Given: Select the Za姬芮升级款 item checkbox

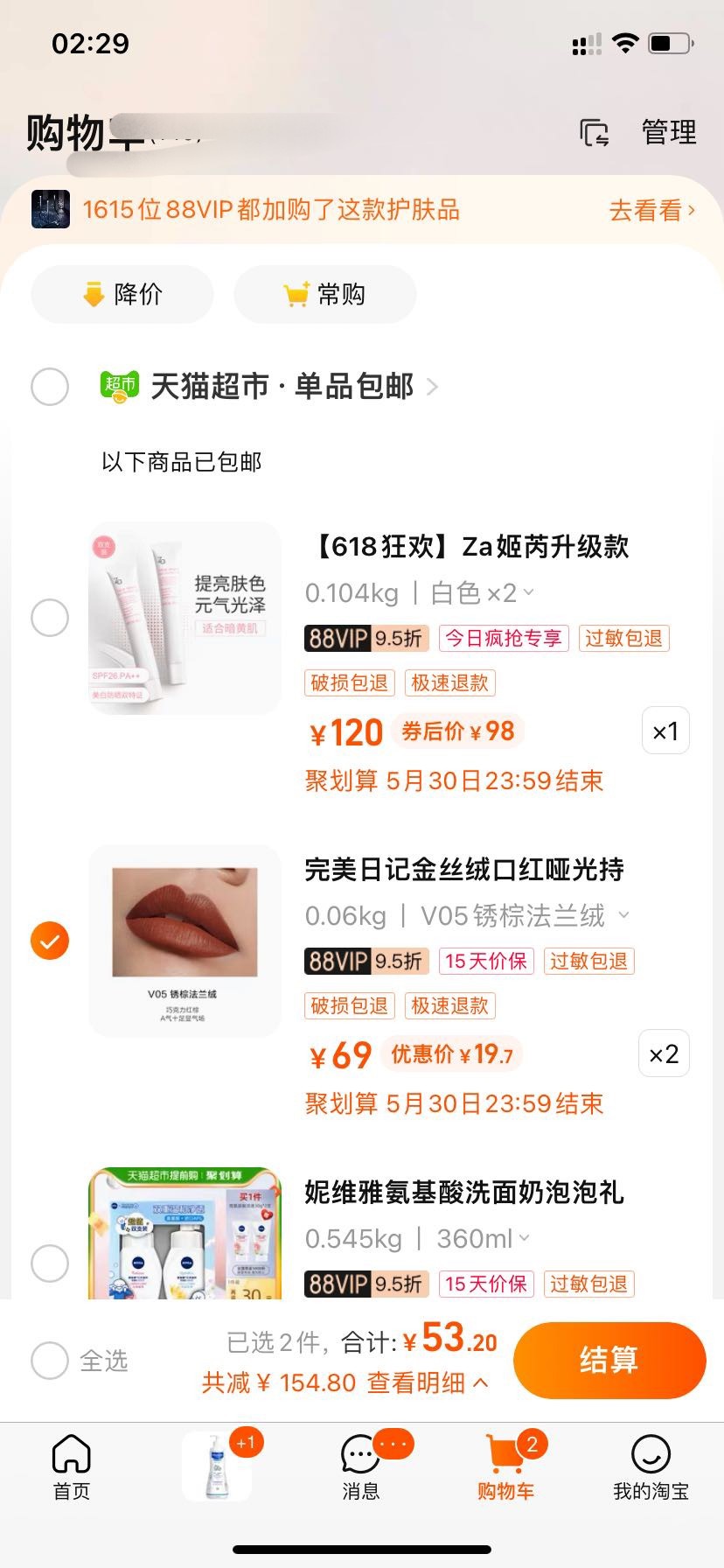Looking at the screenshot, I should [x=50, y=618].
